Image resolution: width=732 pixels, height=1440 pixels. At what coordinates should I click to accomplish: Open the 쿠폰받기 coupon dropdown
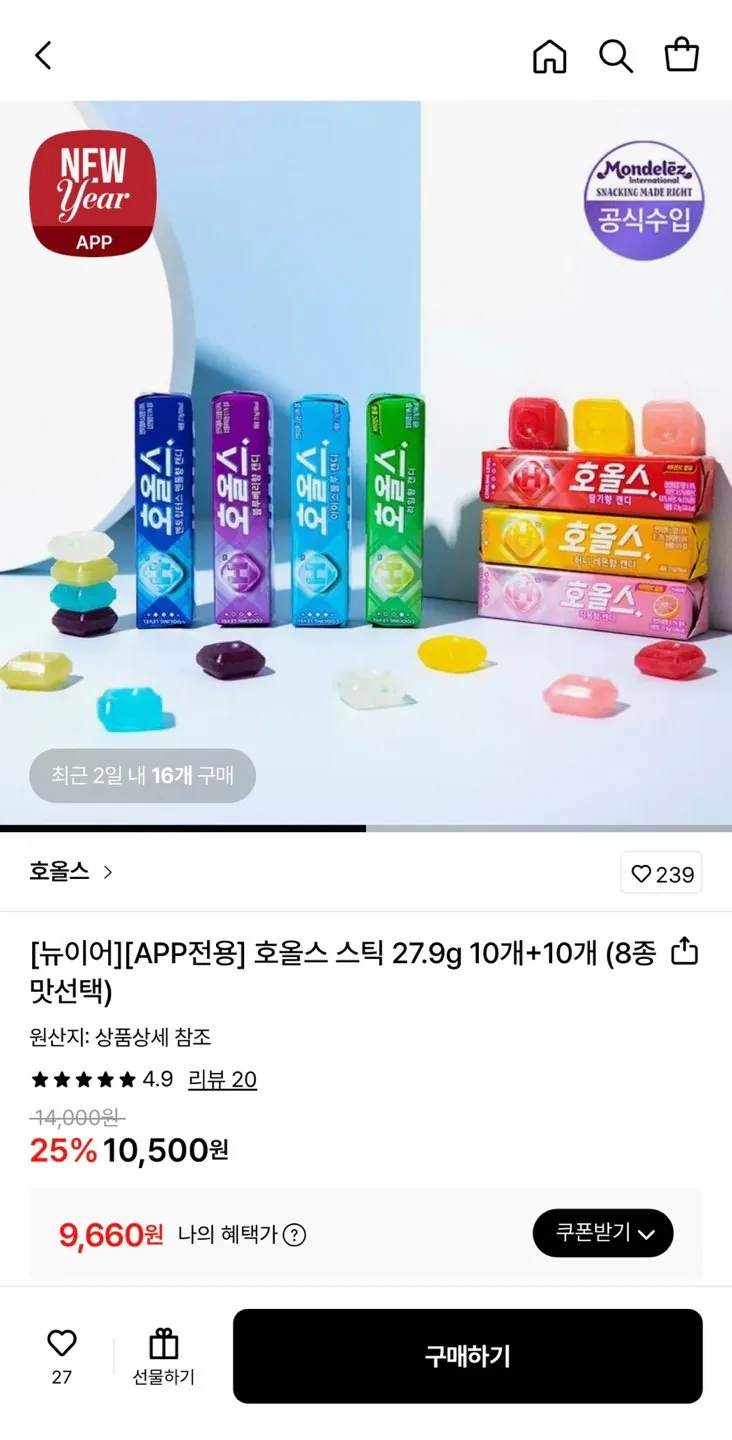point(602,1233)
